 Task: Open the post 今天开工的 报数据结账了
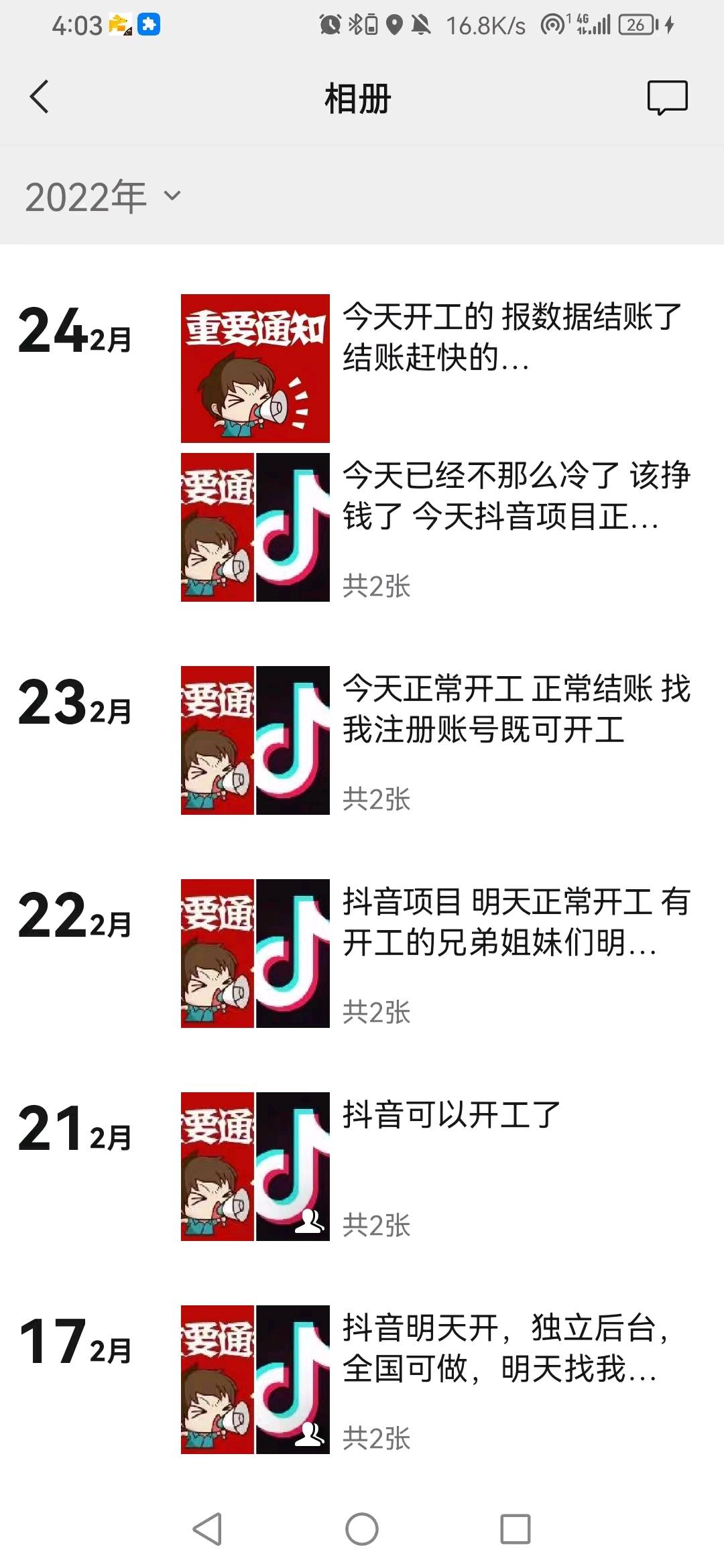[513, 336]
